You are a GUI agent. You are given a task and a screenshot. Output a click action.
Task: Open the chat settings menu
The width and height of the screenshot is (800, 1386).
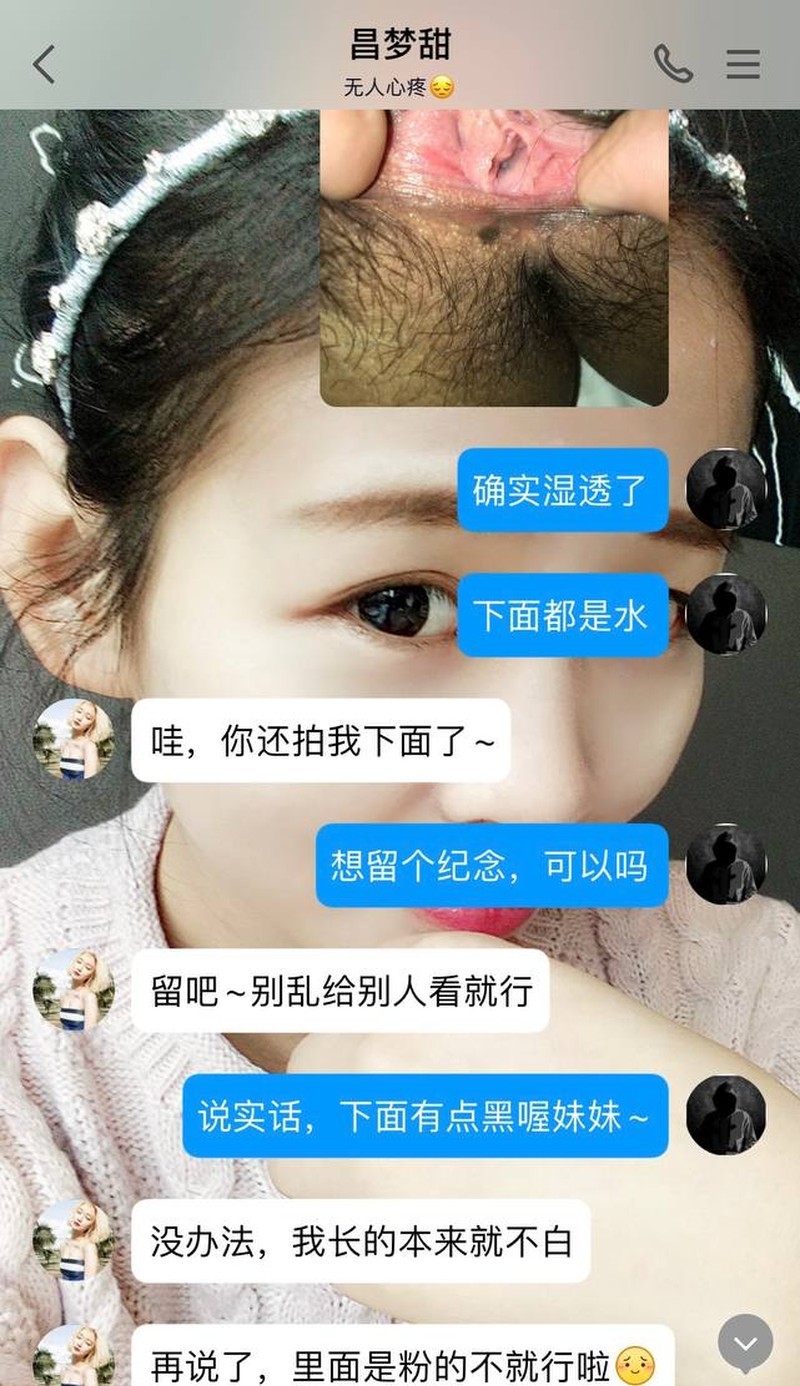(743, 64)
